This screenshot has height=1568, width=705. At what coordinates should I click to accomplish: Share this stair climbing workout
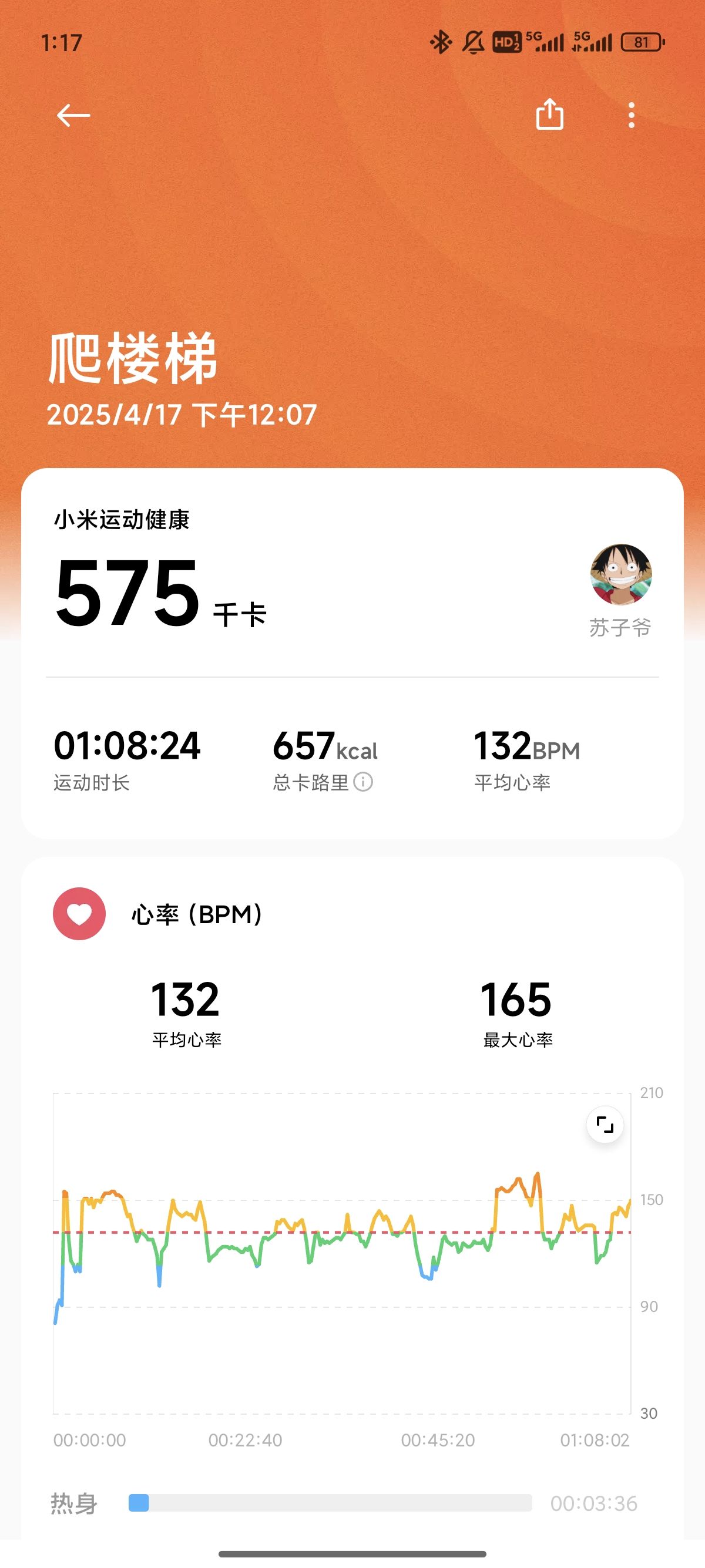tap(549, 115)
